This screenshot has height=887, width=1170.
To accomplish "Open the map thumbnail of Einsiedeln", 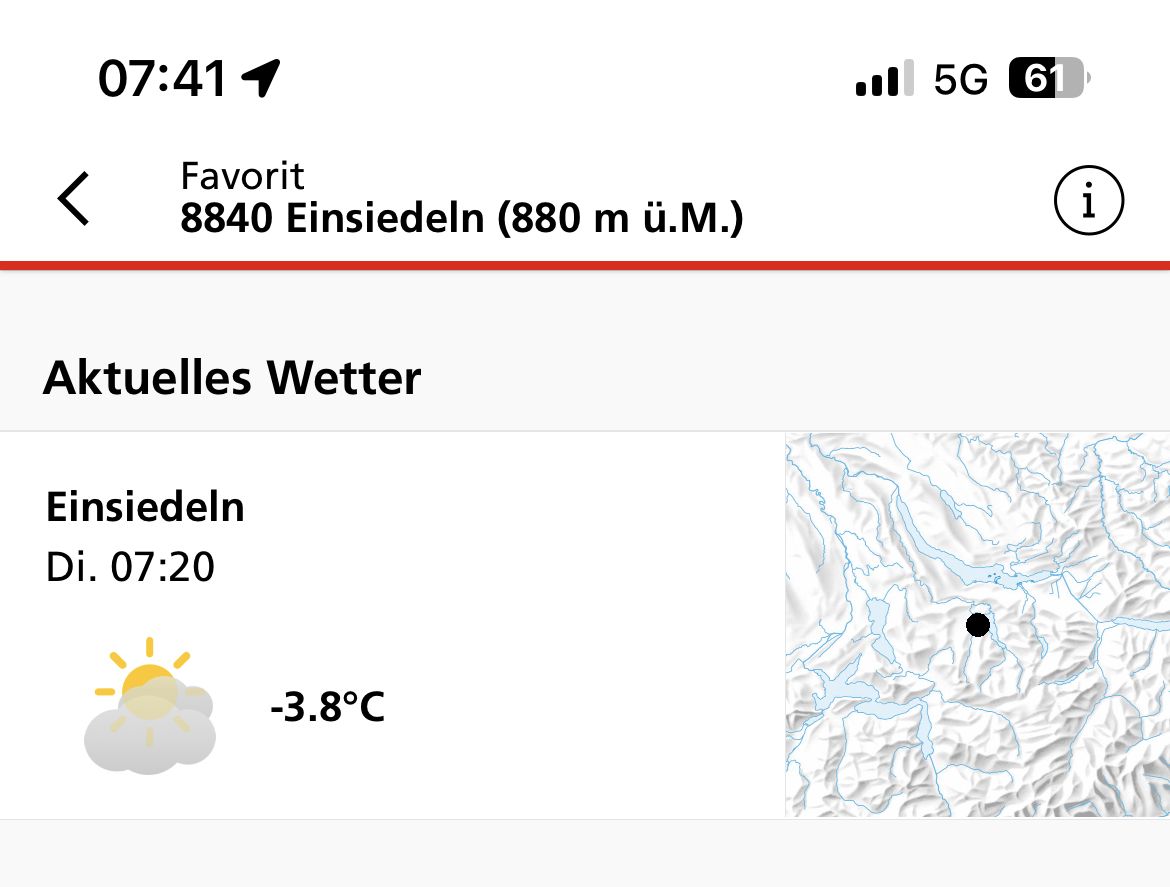I will [x=977, y=625].
